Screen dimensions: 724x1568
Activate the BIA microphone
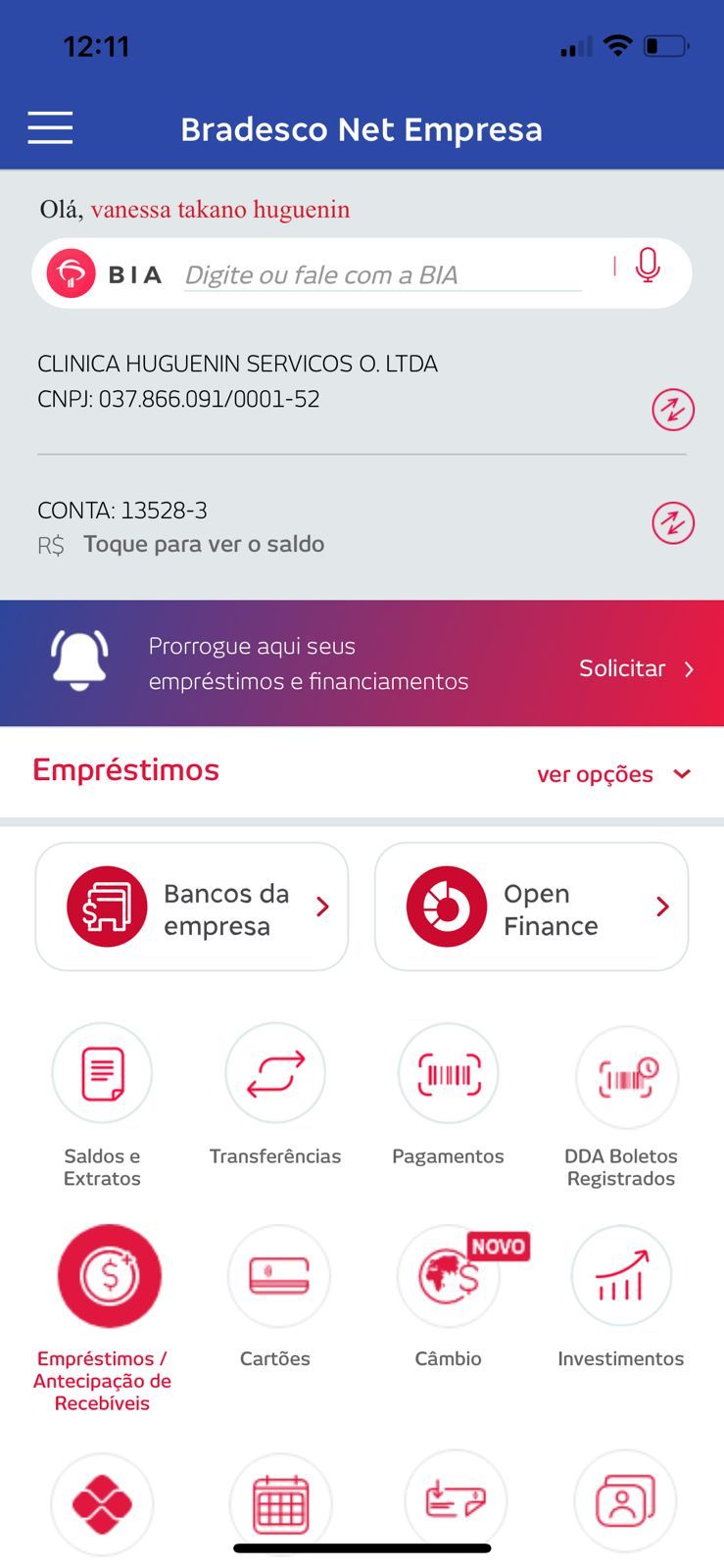coord(648,265)
